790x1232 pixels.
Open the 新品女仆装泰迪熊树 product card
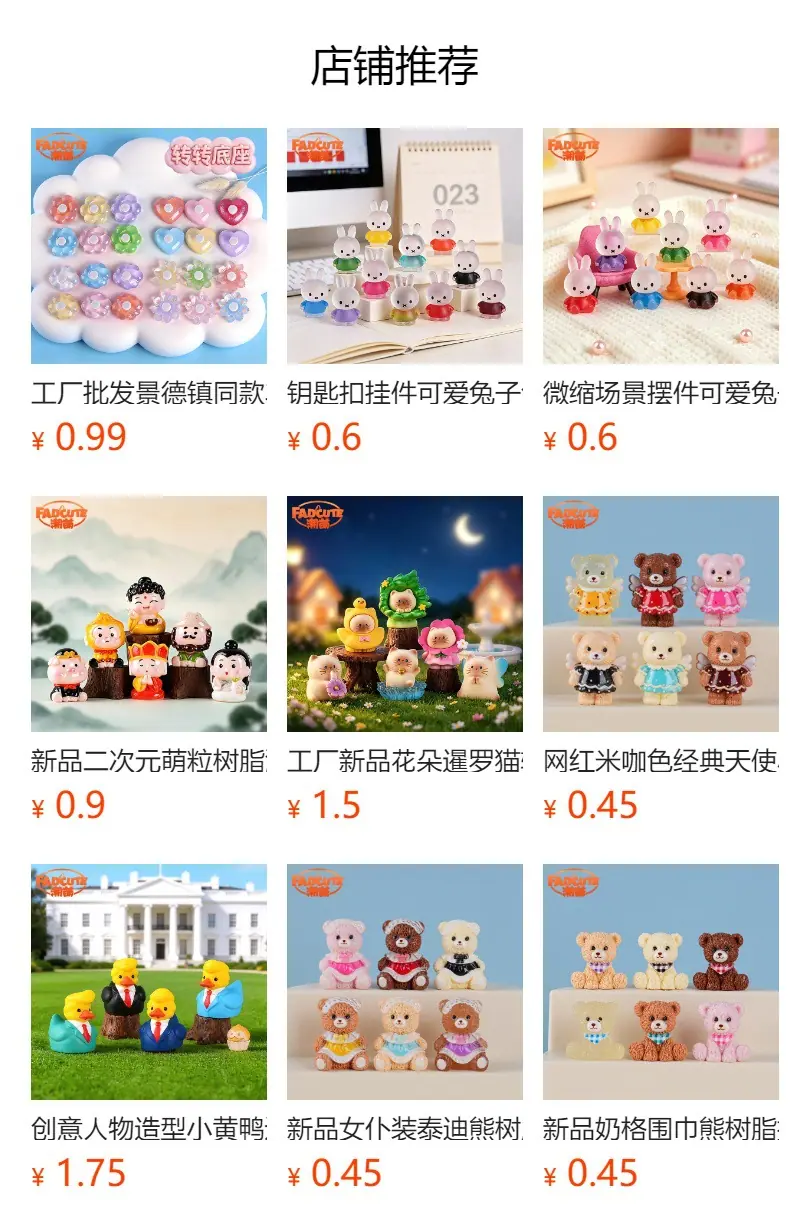pyautogui.click(x=405, y=1028)
